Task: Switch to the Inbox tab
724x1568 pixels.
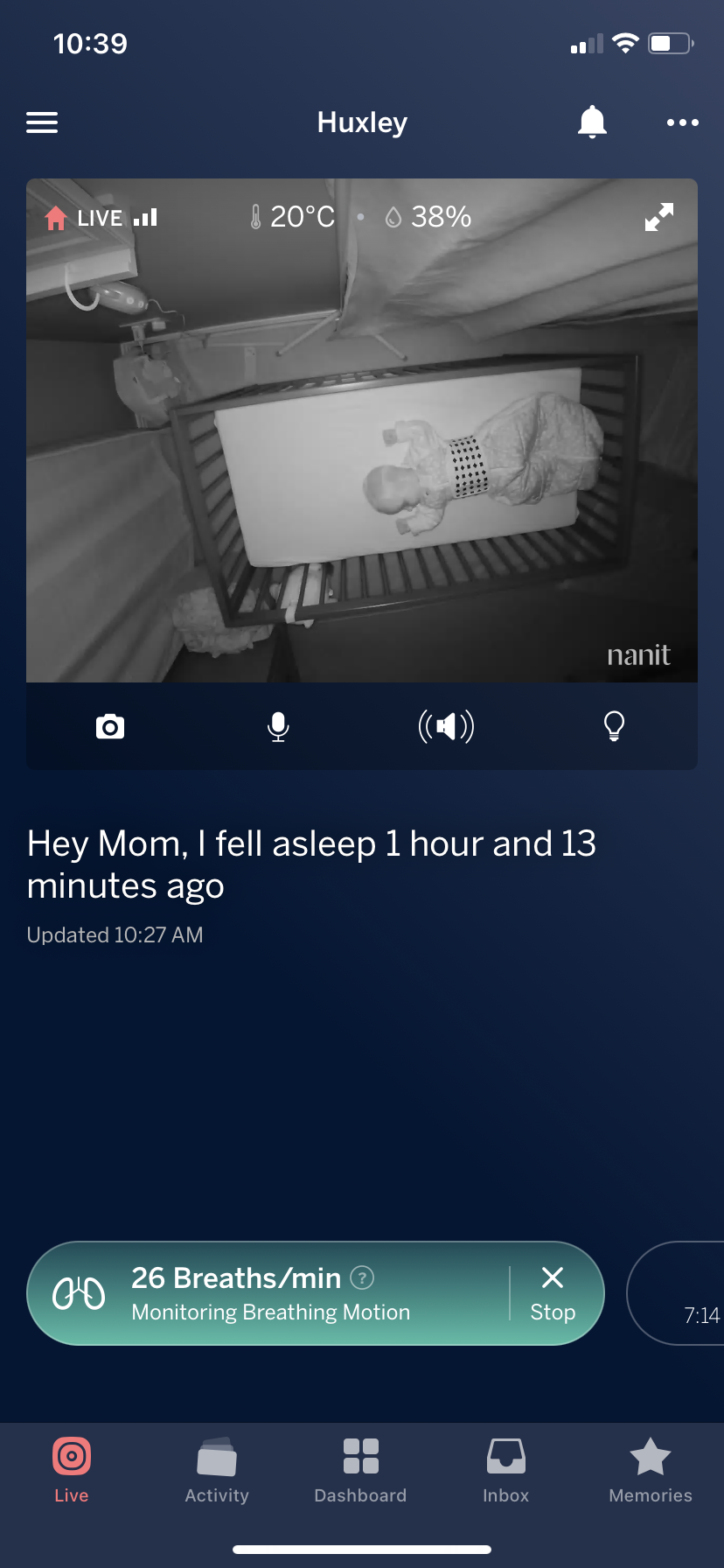Action: click(506, 1471)
